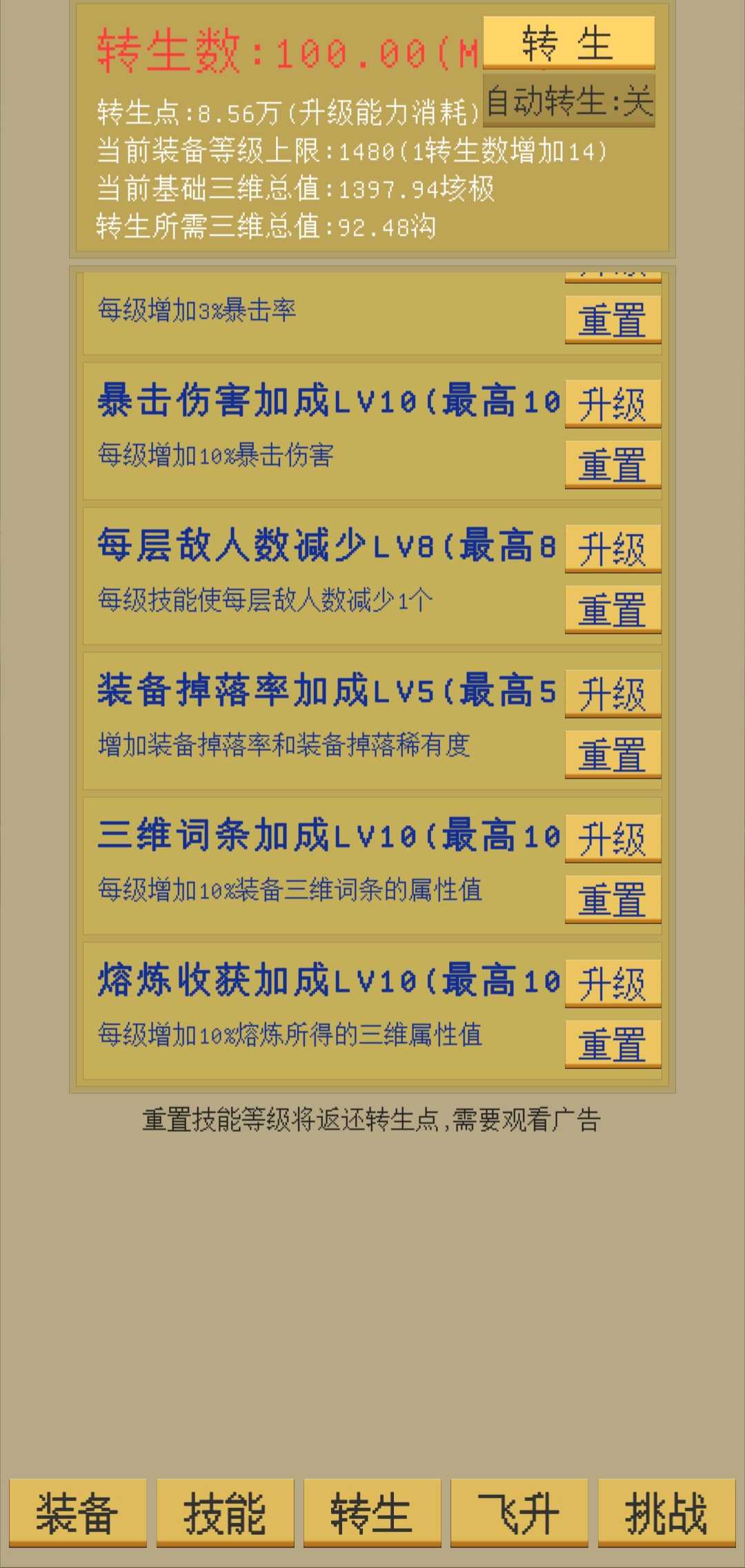Viewport: 745px width, 1568px height.
Task: Upgrade 熔炼收获加成 skill
Action: coord(613,983)
